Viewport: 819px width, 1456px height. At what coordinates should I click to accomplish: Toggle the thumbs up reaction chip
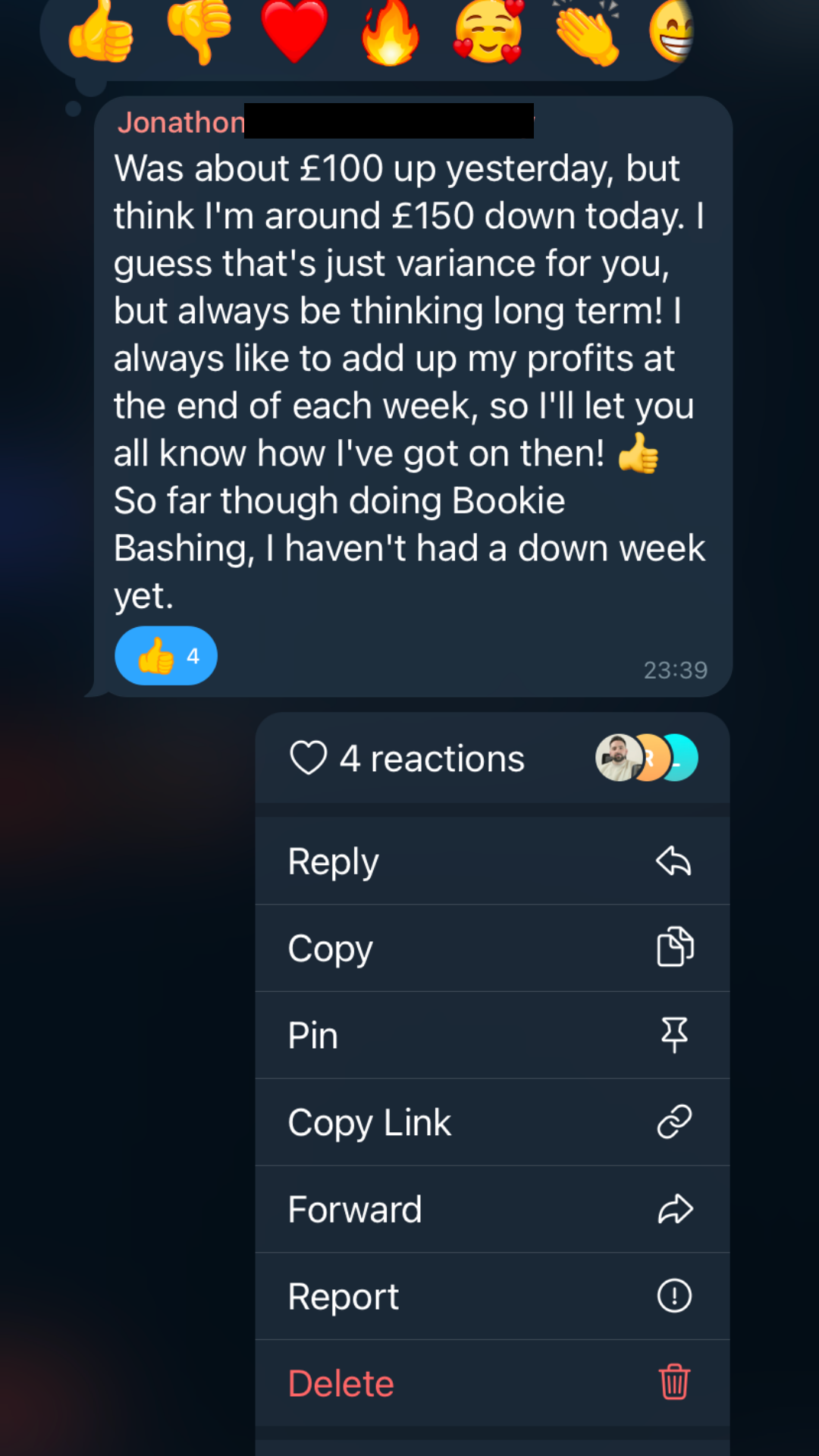(166, 656)
